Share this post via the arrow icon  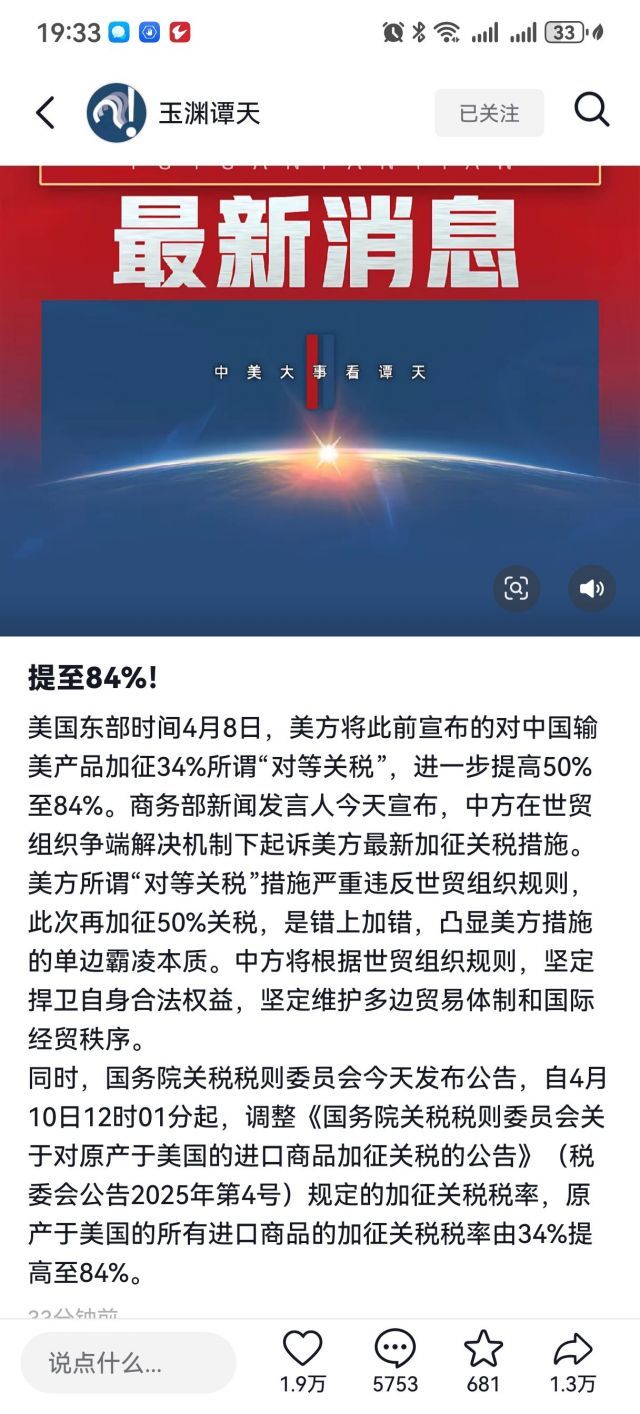pos(573,1350)
